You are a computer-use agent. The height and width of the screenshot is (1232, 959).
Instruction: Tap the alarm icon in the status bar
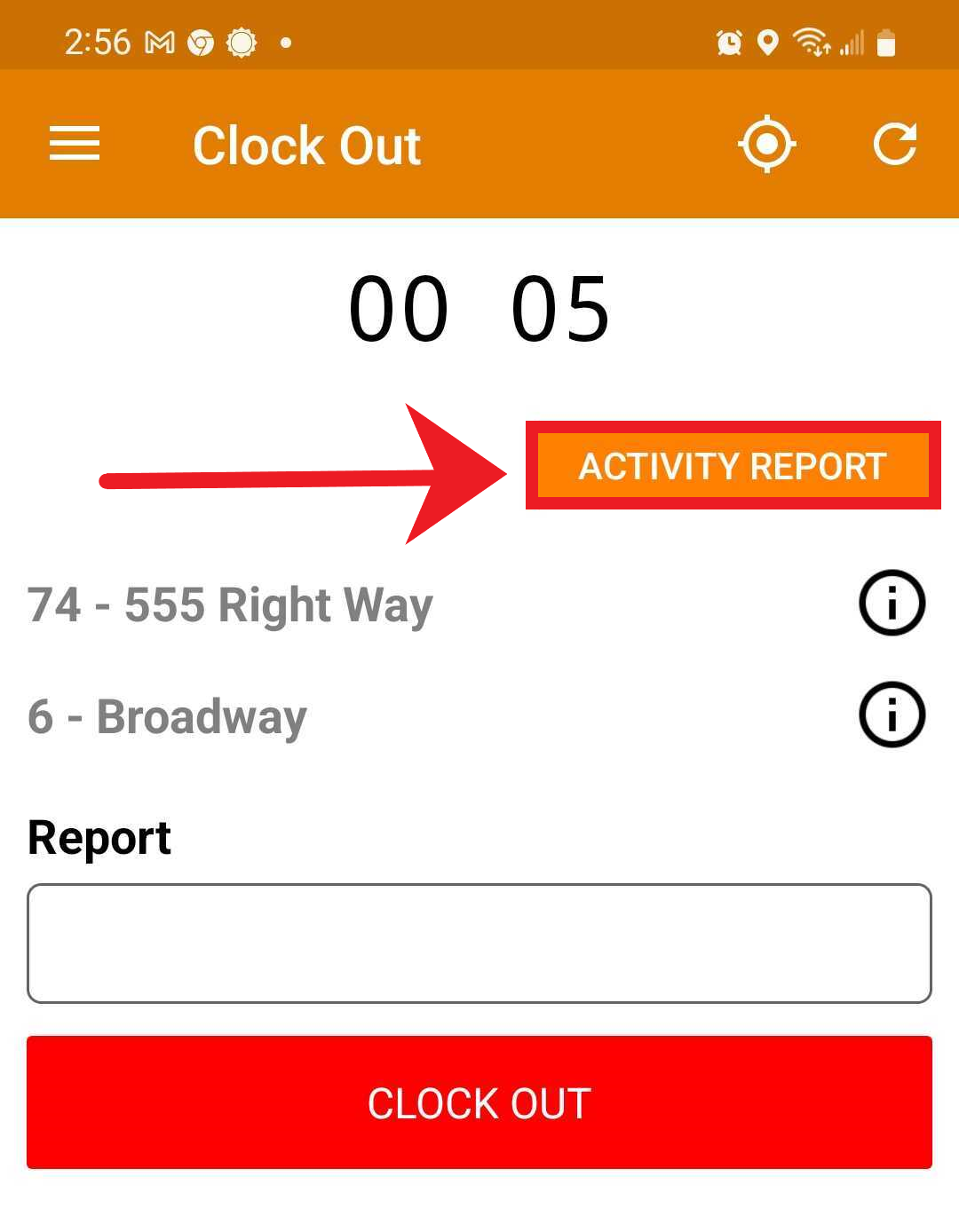tap(729, 41)
